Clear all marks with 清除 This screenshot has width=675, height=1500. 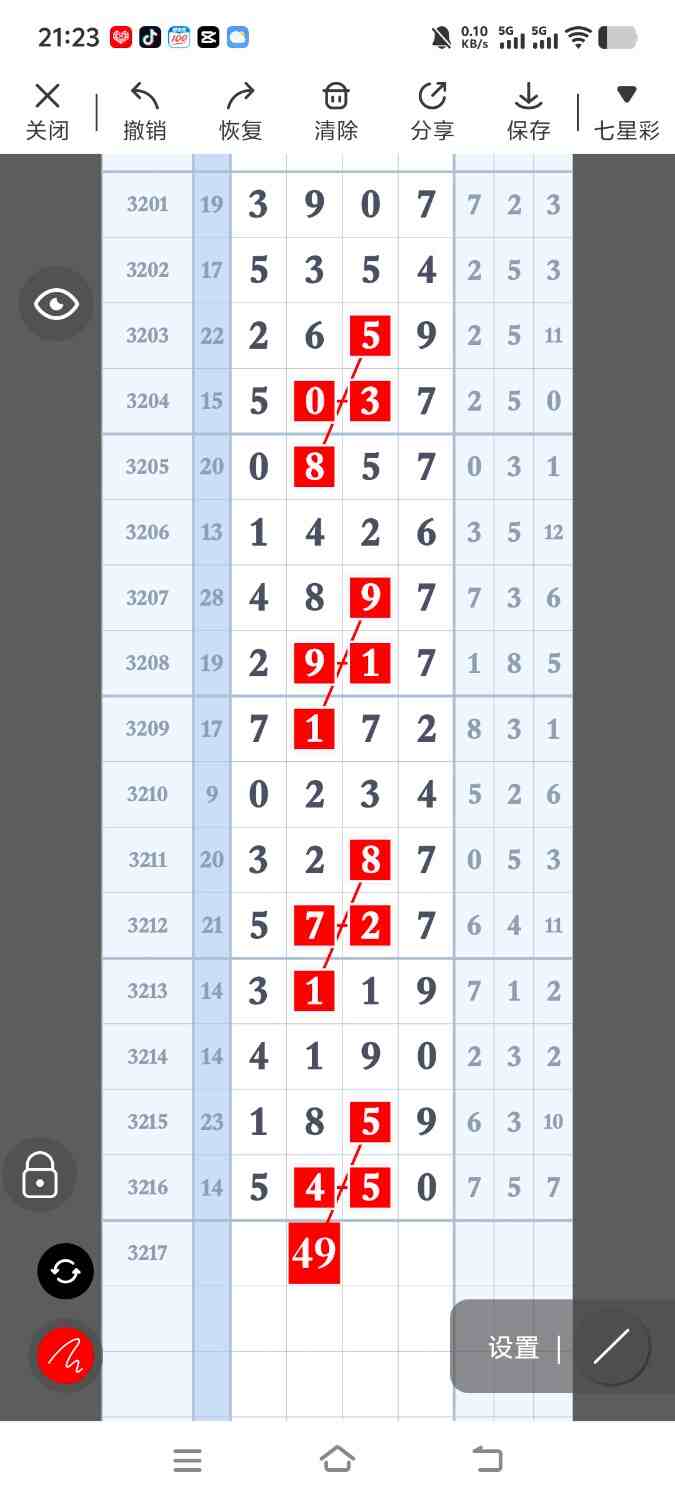336,111
